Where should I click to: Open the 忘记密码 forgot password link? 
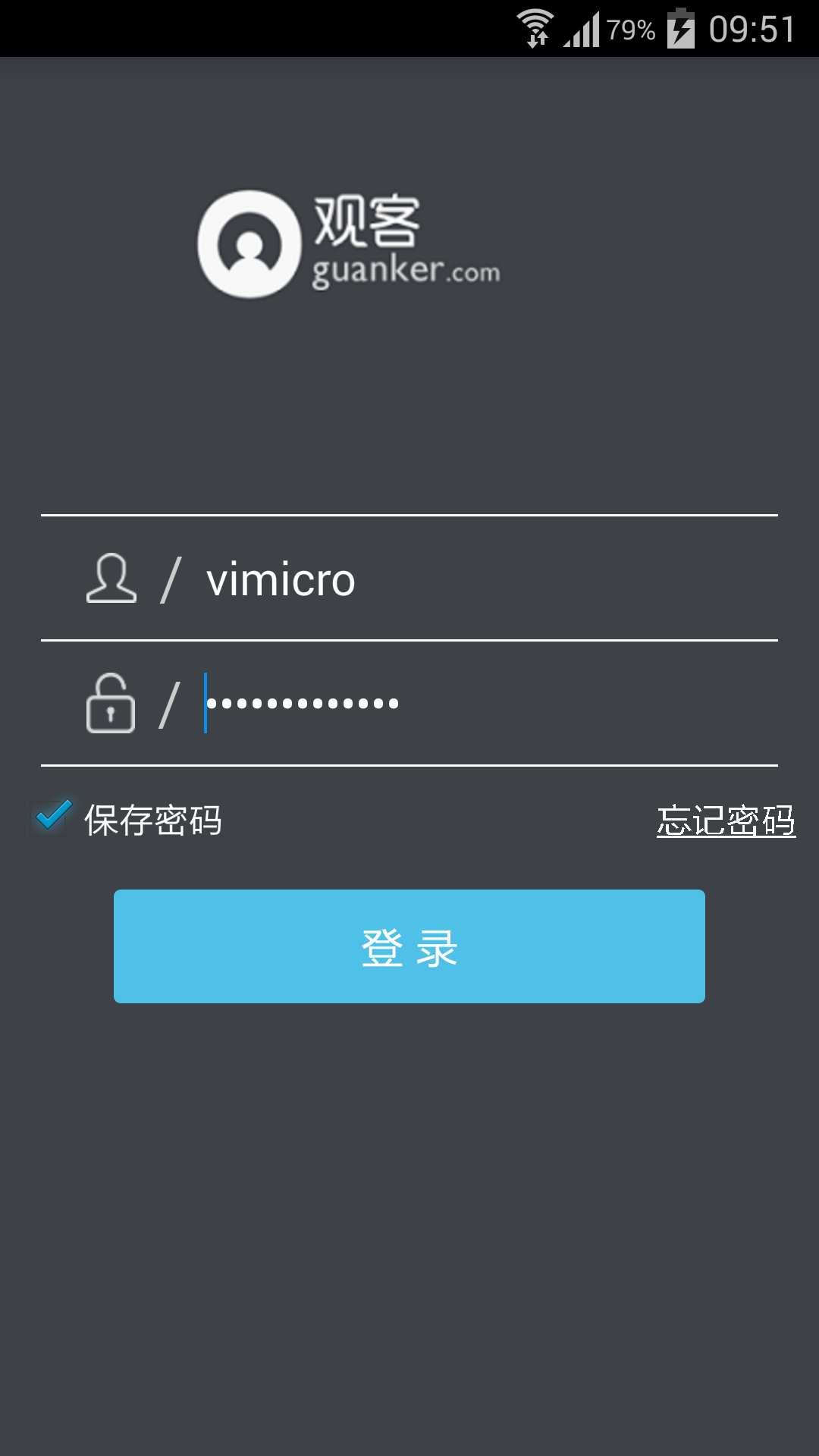coord(726,821)
